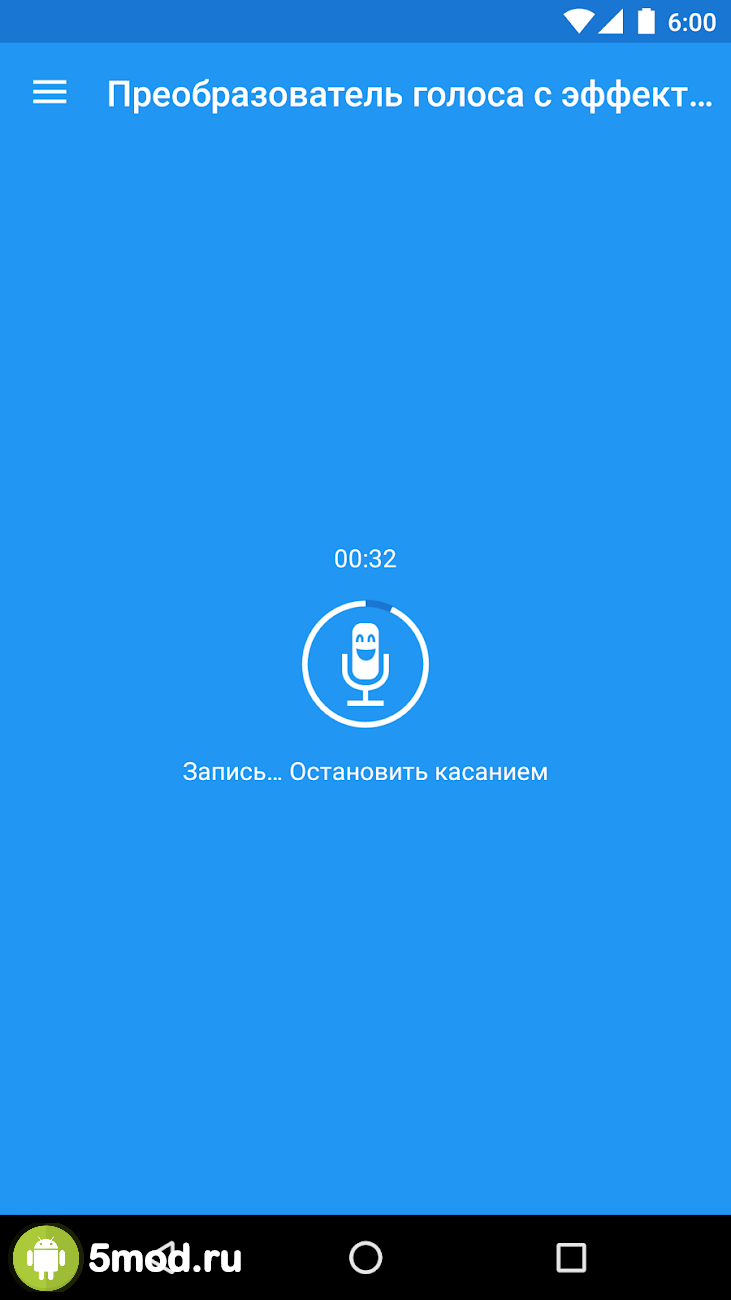Open the recent apps overview
Screen dimensions: 731x1300
click(570, 1257)
